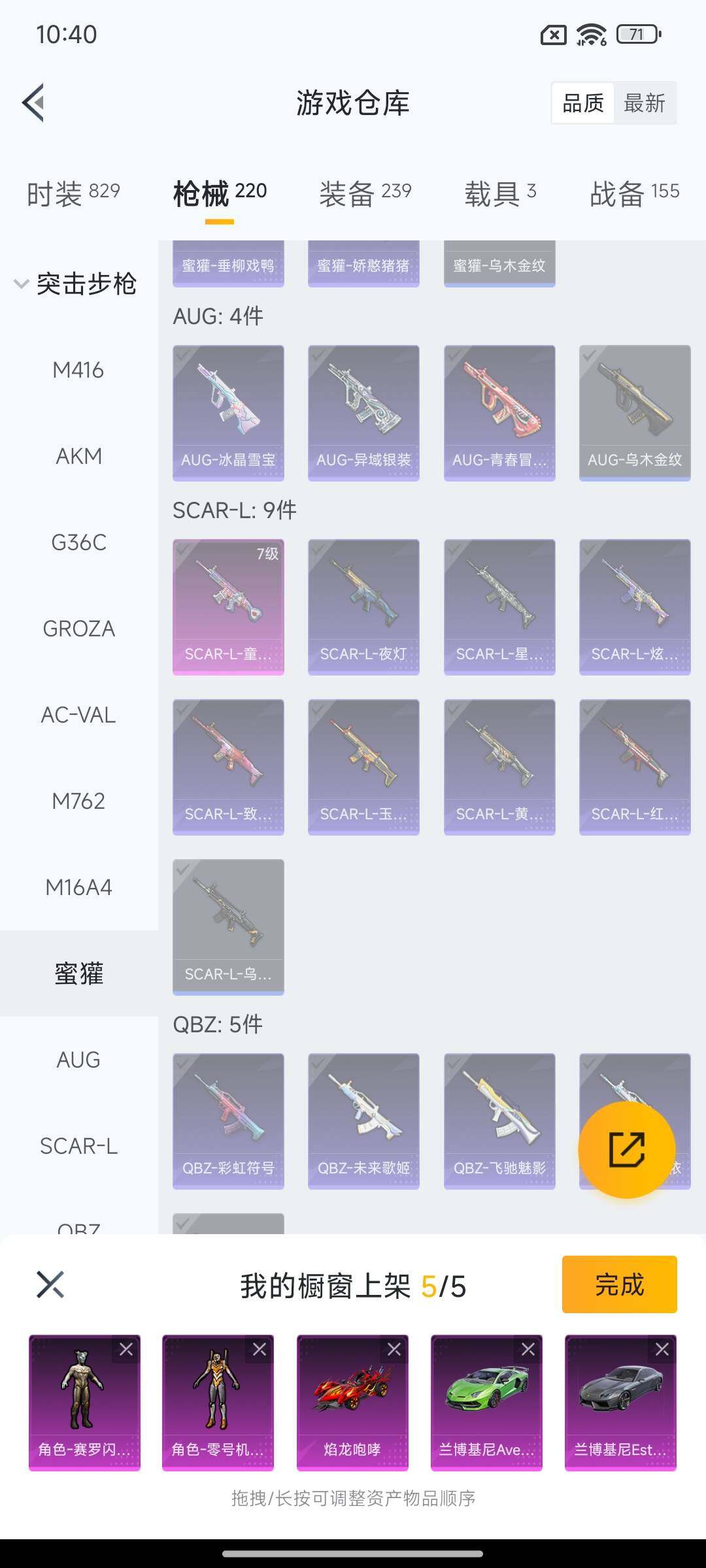Screen dimensions: 706x1568
Task: Remove 焰龙咆哮 from the showcase
Action: click(394, 1349)
